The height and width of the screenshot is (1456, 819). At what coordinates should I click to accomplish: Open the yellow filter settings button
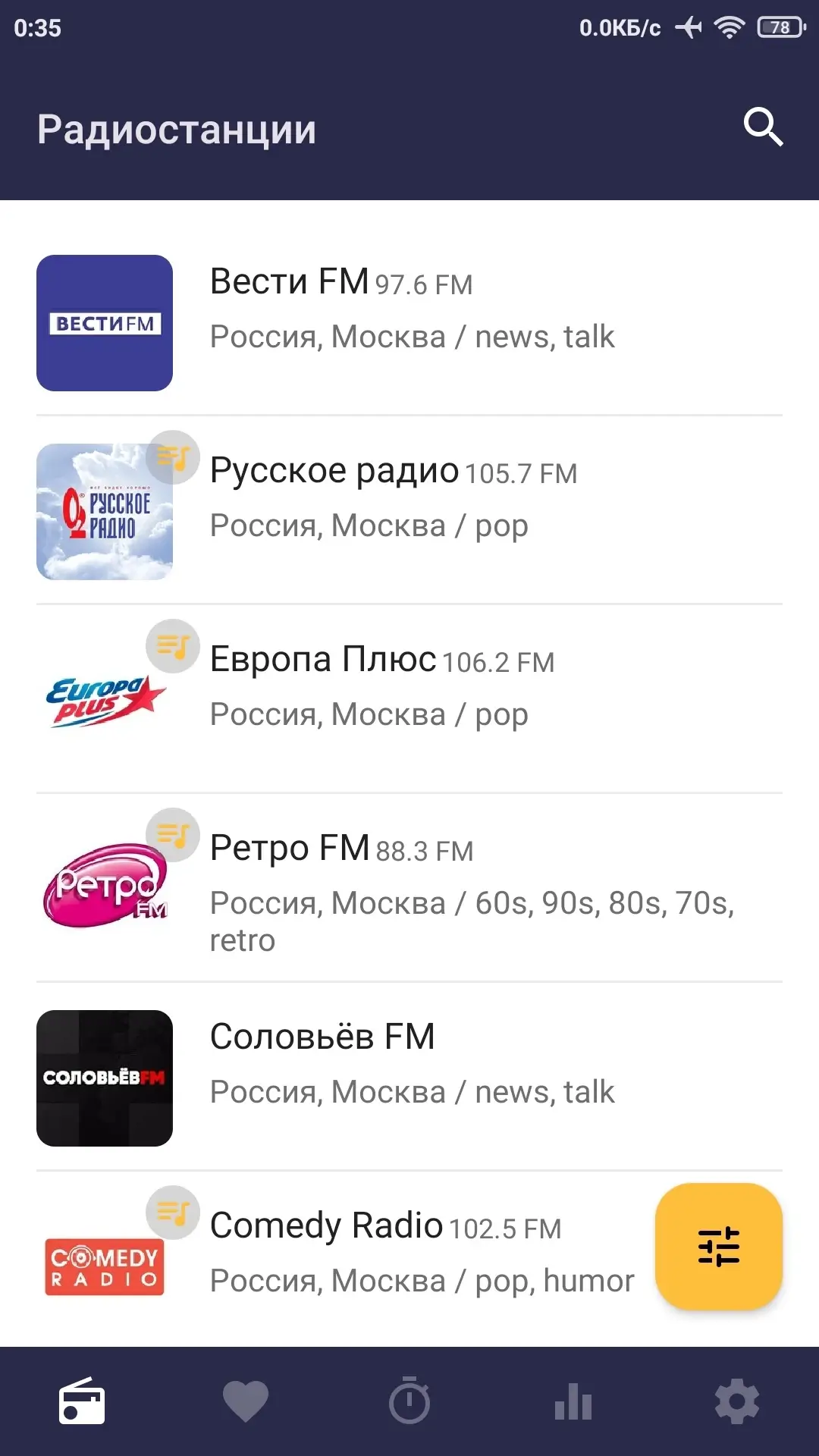click(718, 1247)
